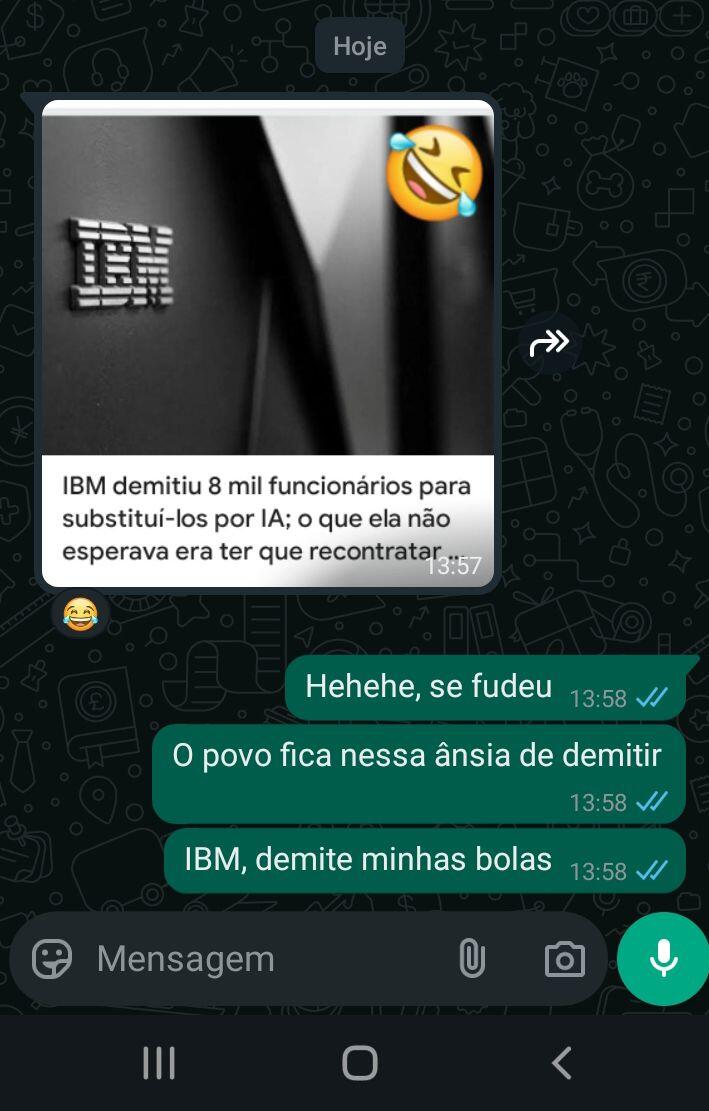This screenshot has width=709, height=1111.
Task: Open recent apps from the navigation bar
Action: pyautogui.click(x=159, y=1063)
